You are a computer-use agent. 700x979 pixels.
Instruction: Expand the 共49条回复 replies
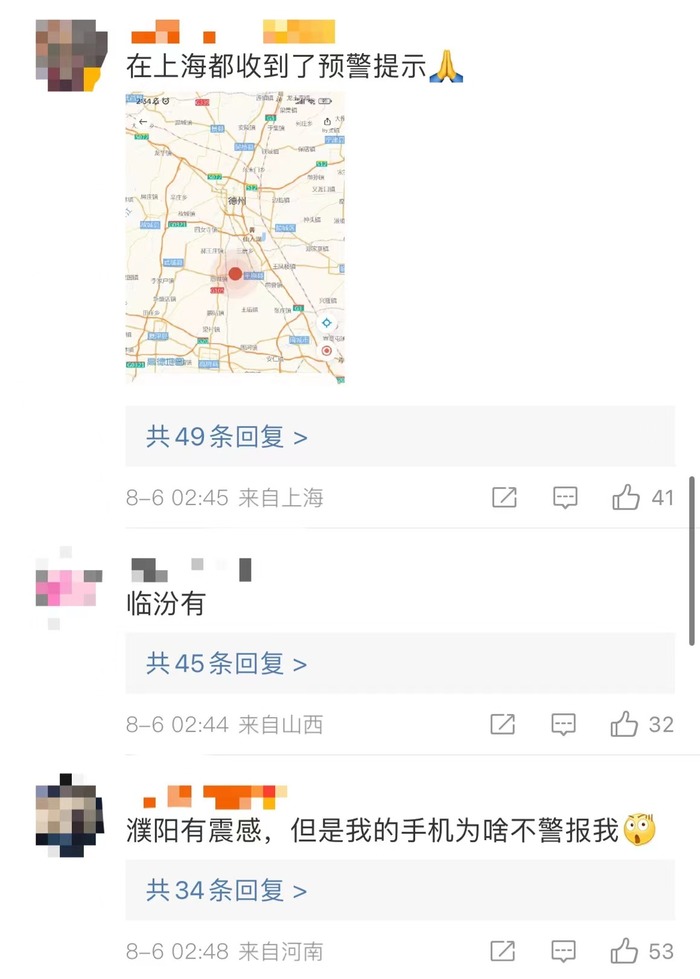pyautogui.click(x=227, y=437)
